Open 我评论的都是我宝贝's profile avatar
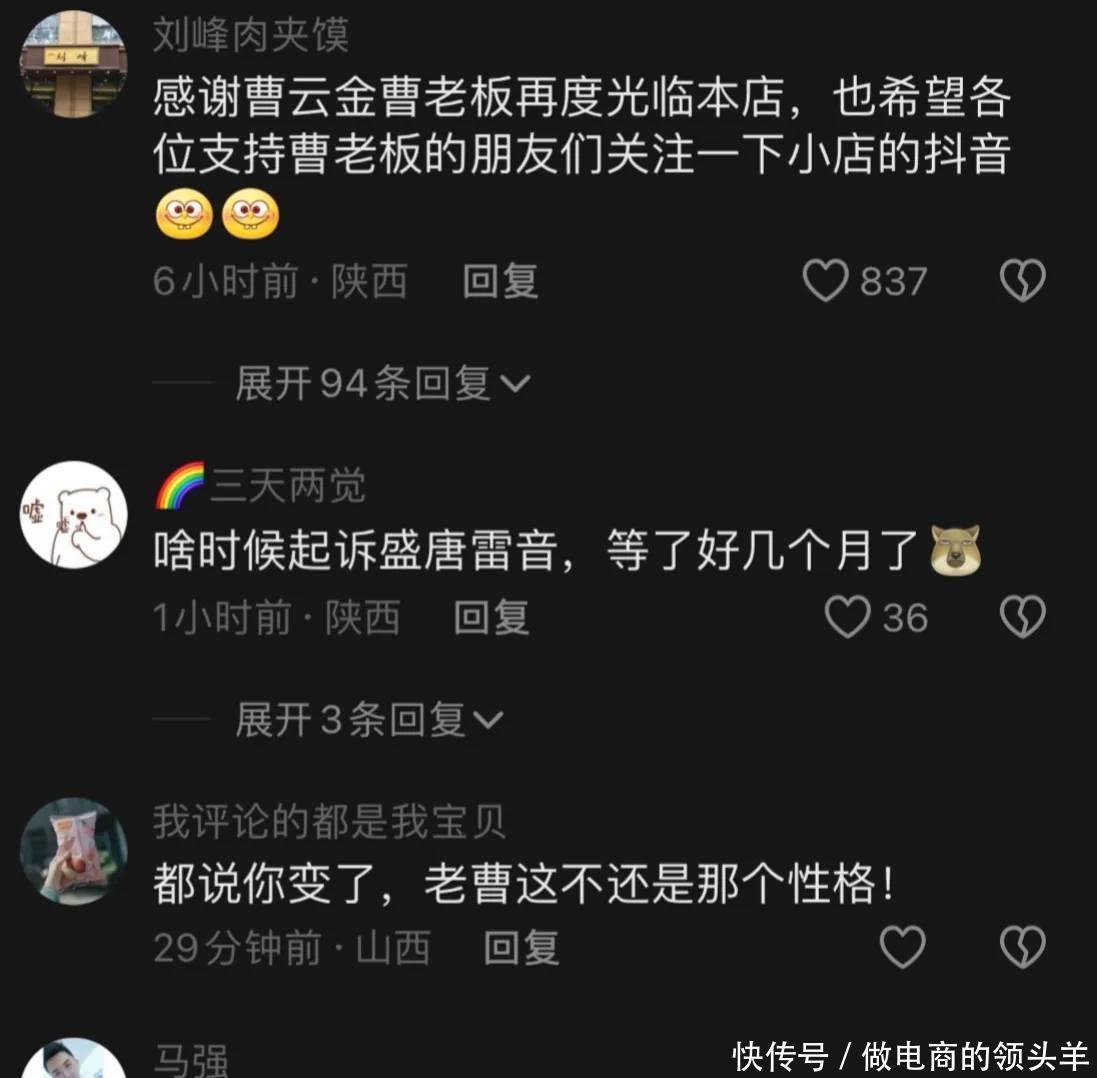The width and height of the screenshot is (1097, 1078). (x=74, y=851)
